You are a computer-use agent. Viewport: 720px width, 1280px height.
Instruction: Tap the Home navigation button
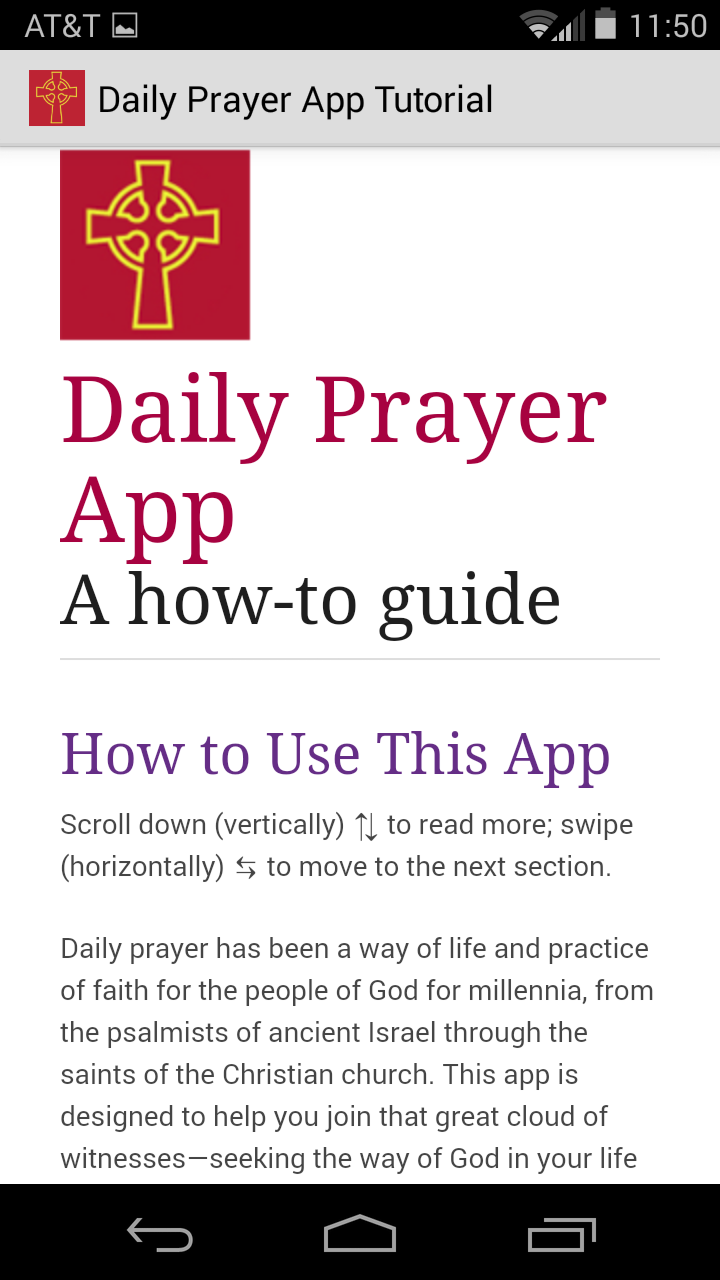click(x=360, y=1235)
